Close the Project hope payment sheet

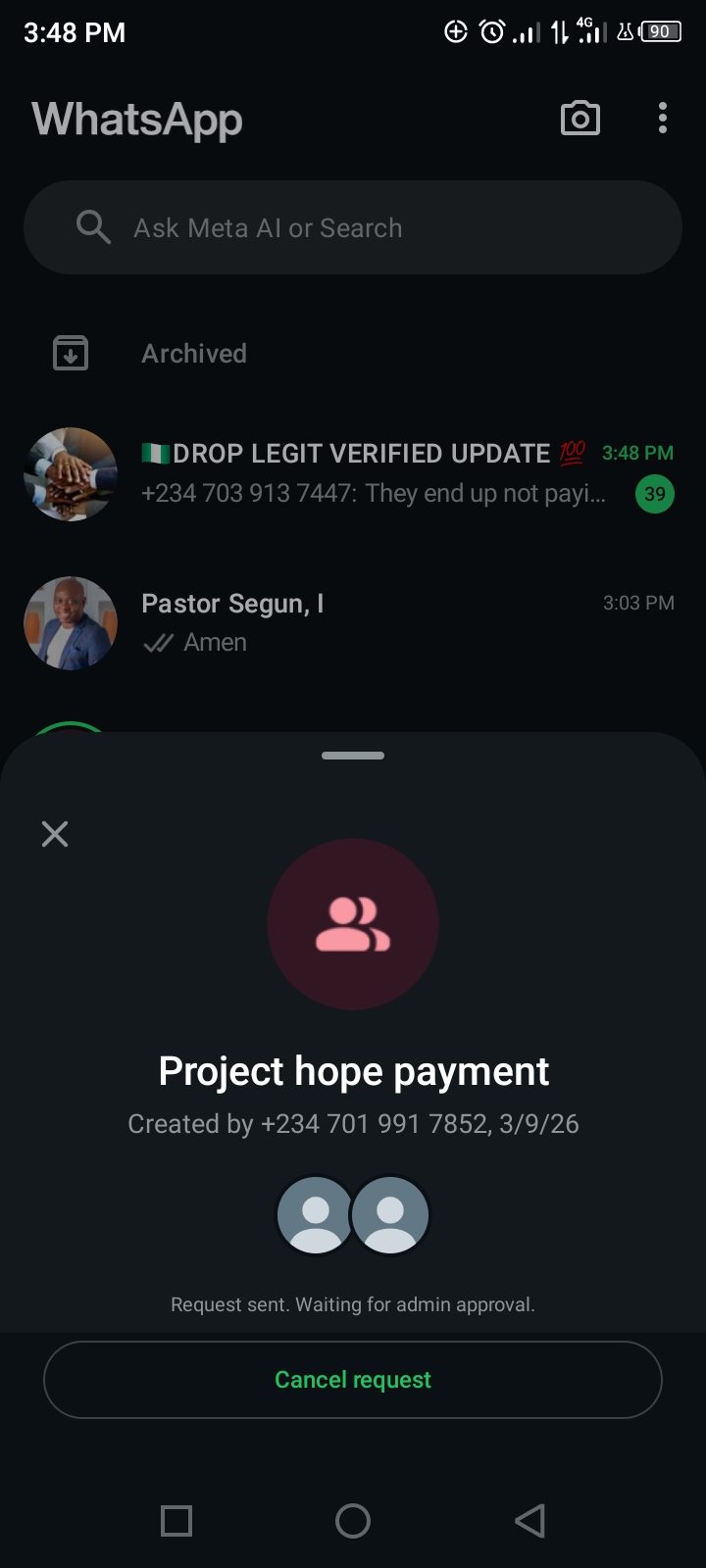click(x=55, y=834)
